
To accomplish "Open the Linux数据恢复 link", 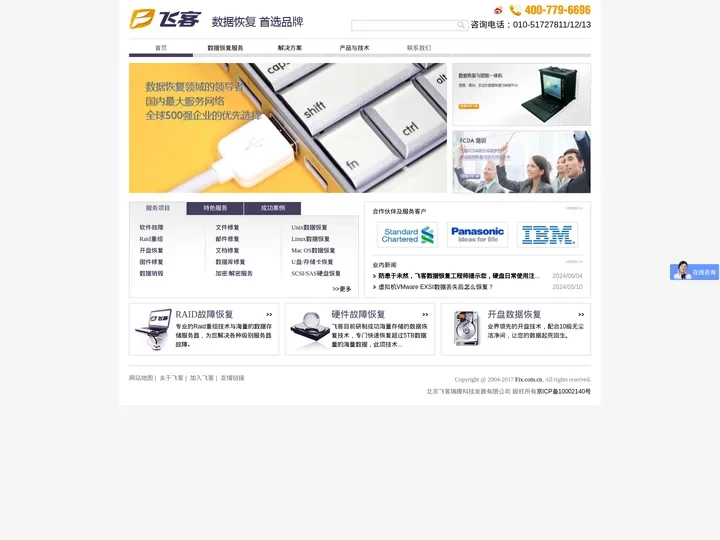I will coord(310,239).
